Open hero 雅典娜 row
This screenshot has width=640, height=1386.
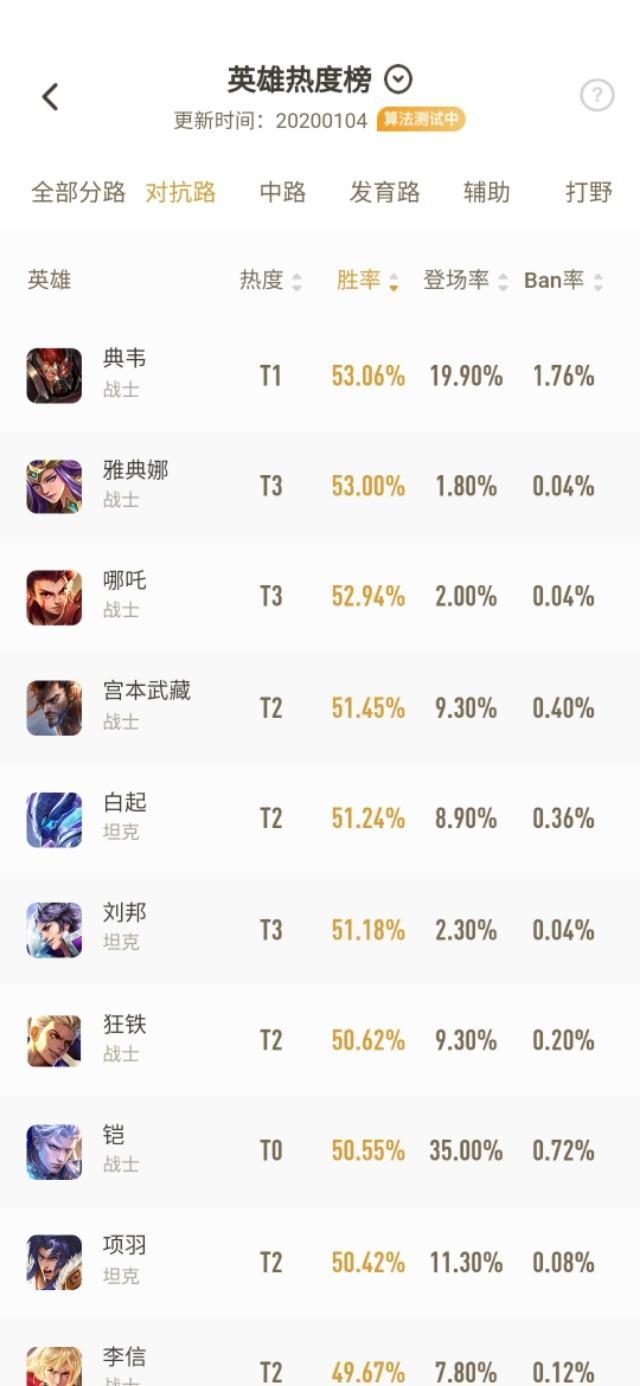(x=320, y=487)
